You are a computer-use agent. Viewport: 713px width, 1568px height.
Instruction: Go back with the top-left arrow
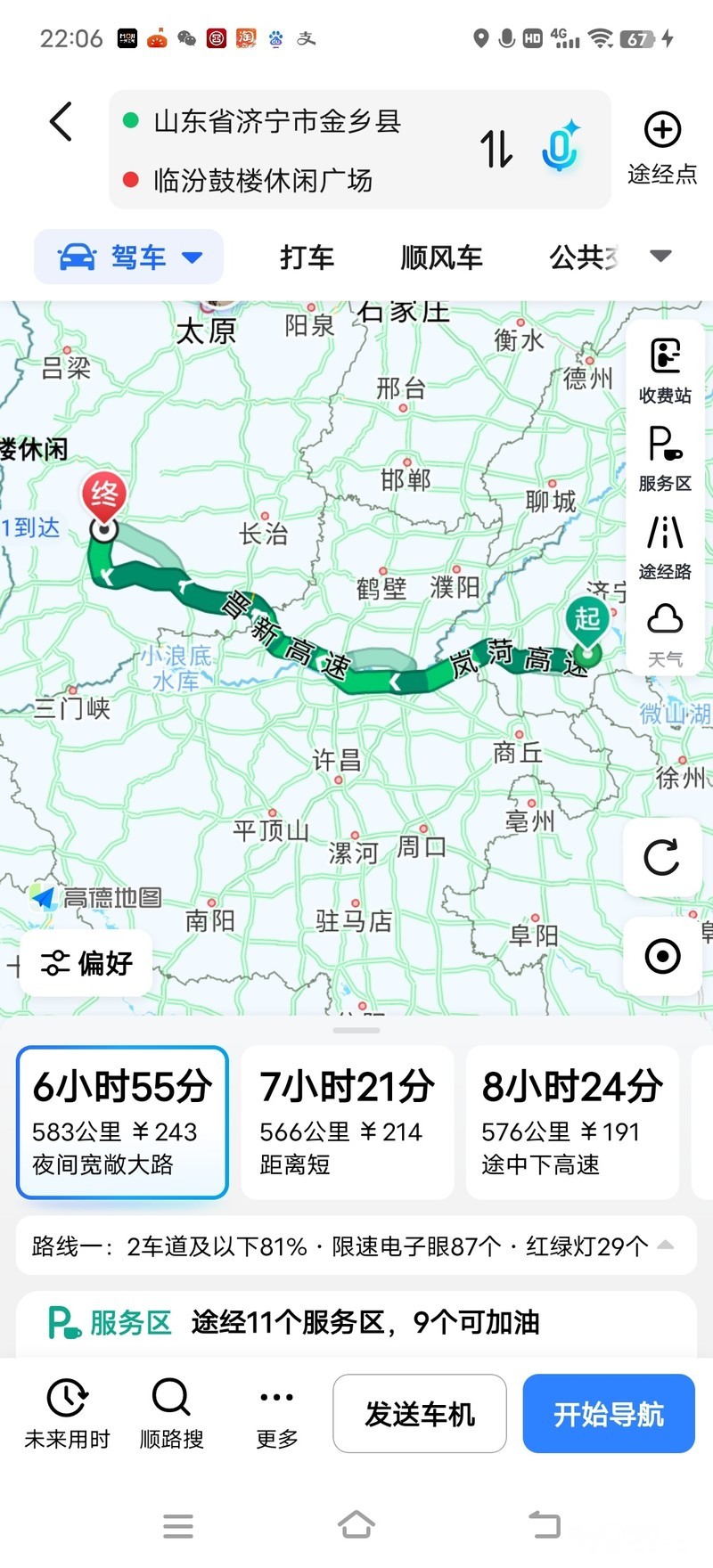click(x=61, y=122)
